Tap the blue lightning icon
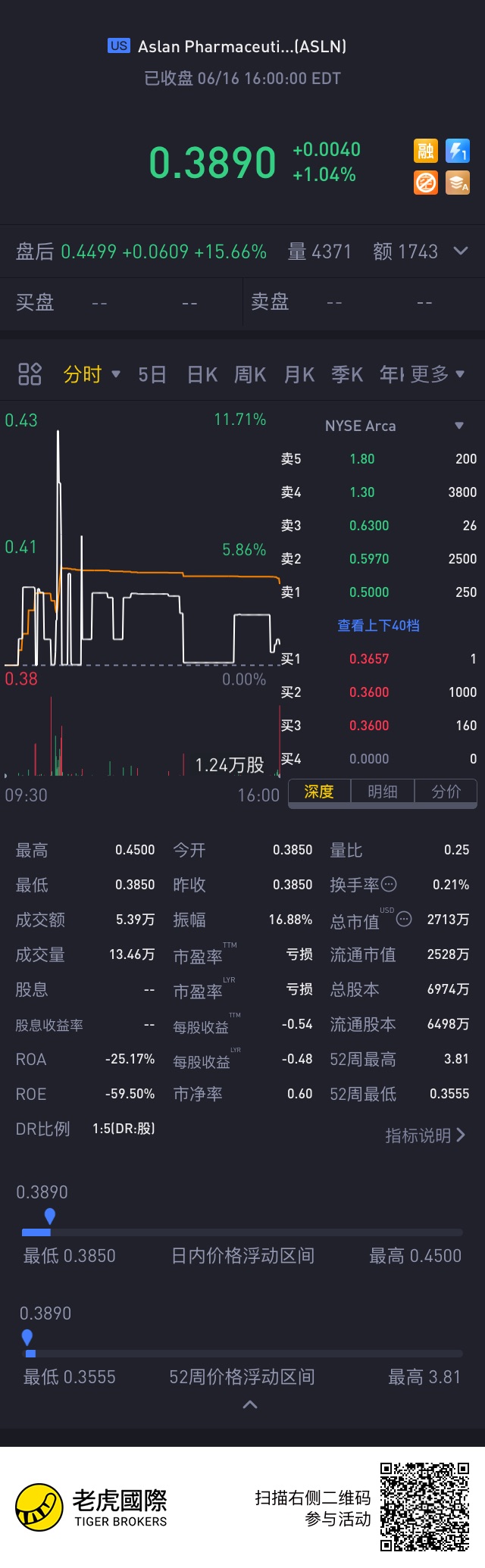 click(x=457, y=151)
